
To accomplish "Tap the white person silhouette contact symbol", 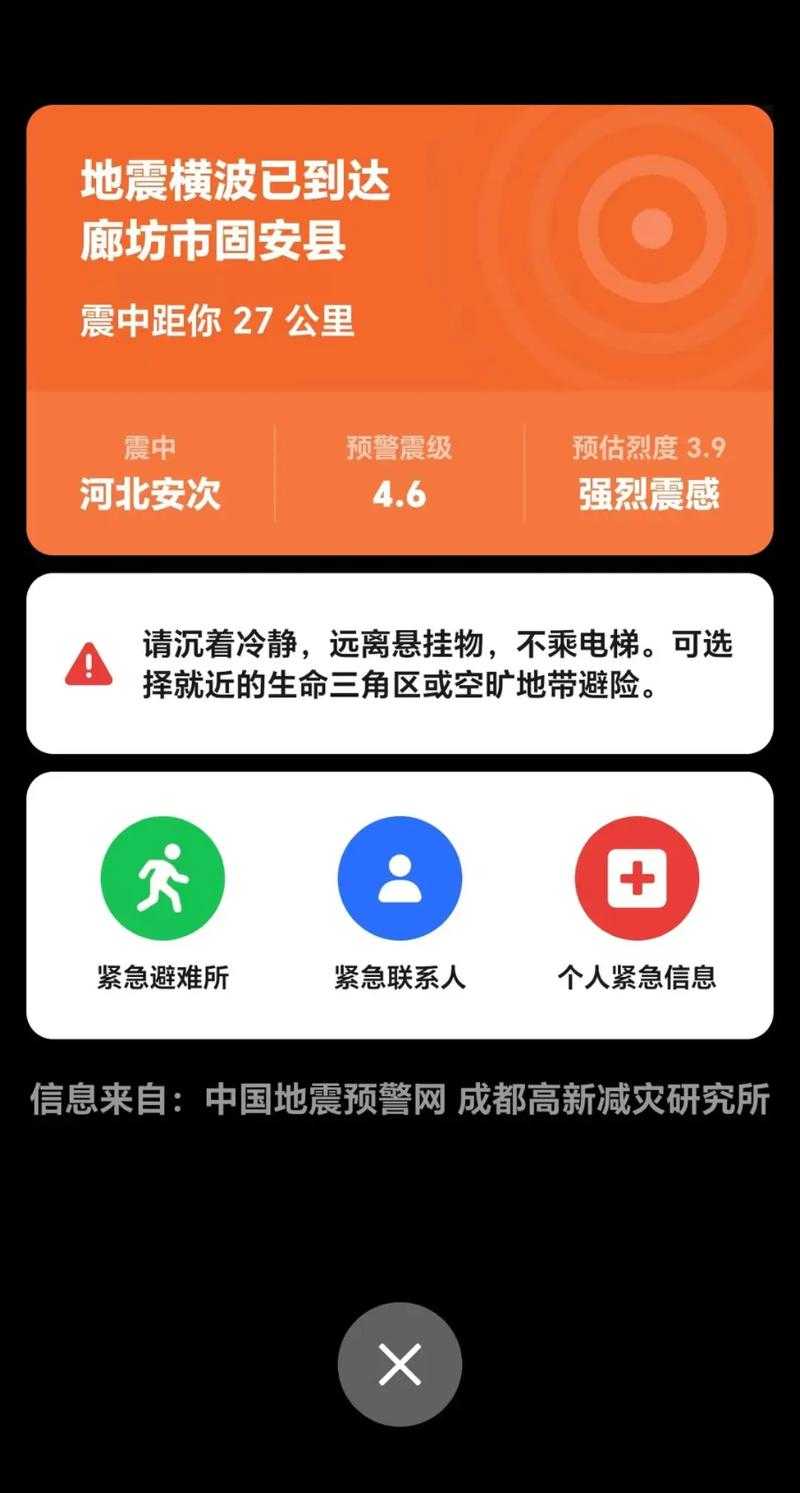I will point(399,877).
